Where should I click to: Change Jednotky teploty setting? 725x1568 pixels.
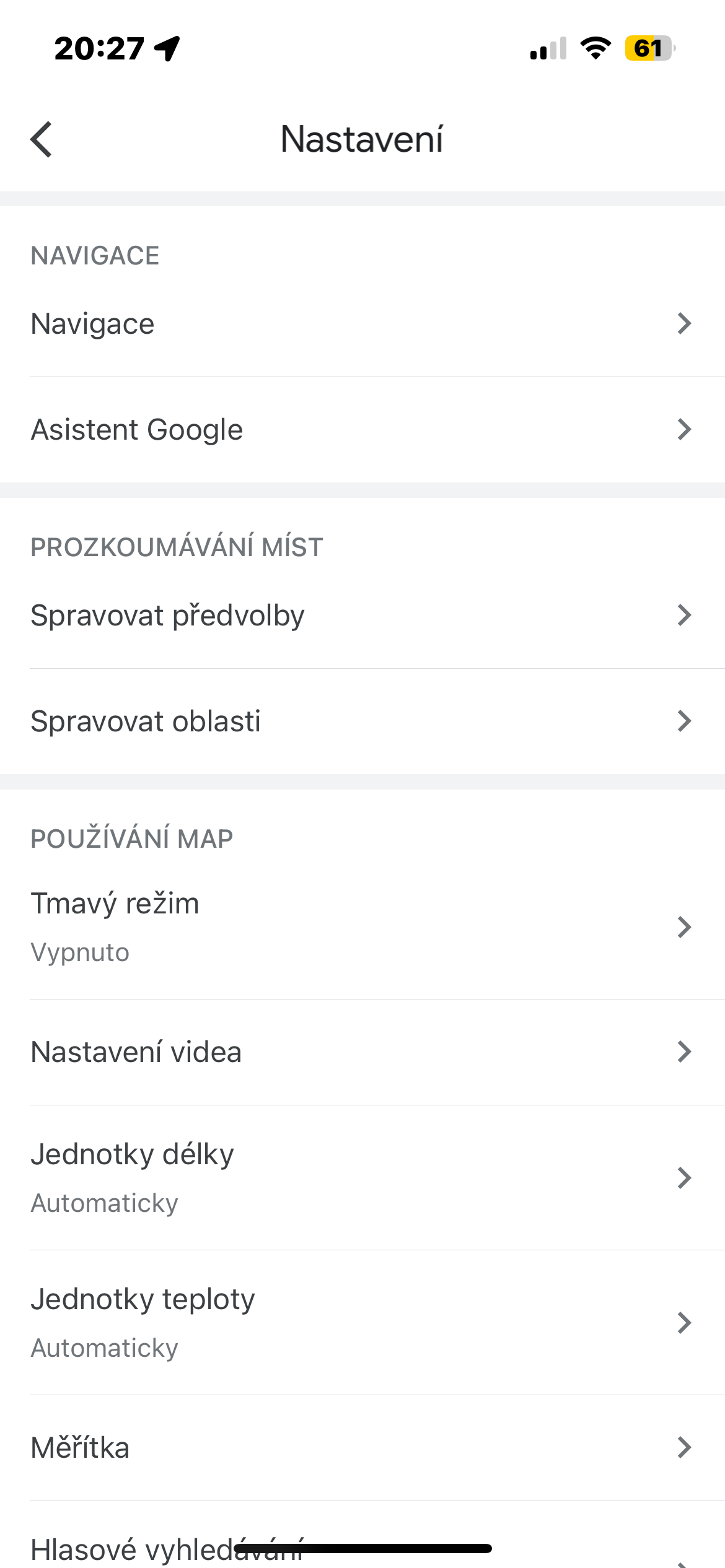[x=362, y=1322]
